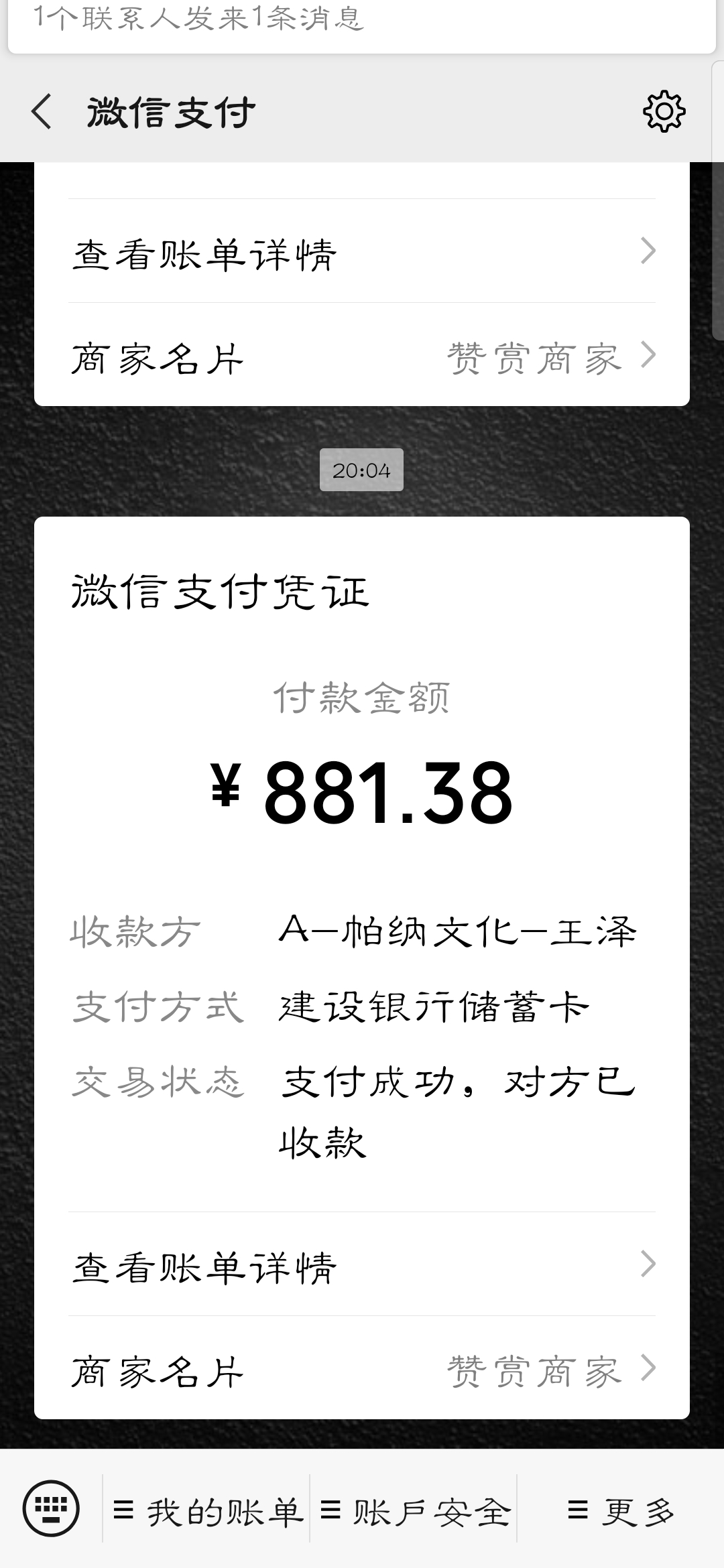Image resolution: width=724 pixels, height=1568 pixels.
Task: Open the 1条消息 notification banner
Action: tap(362, 20)
